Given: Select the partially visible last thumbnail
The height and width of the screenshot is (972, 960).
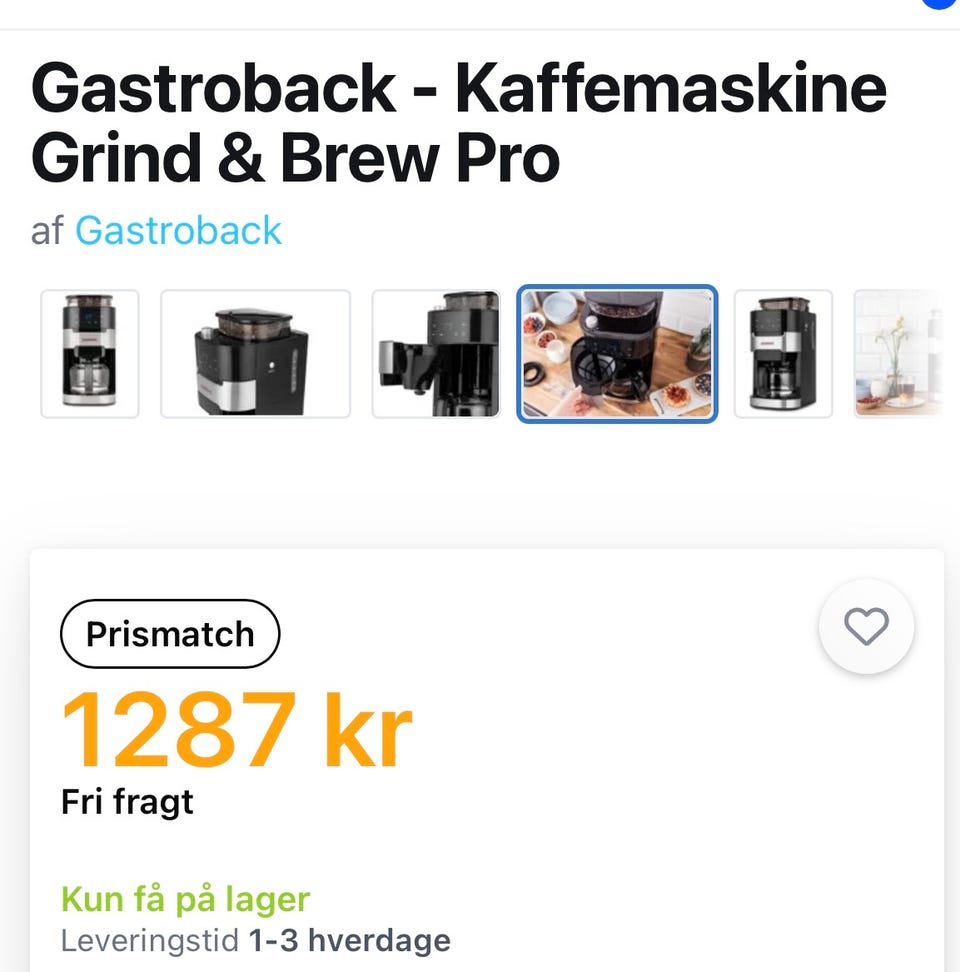Looking at the screenshot, I should click(x=912, y=354).
